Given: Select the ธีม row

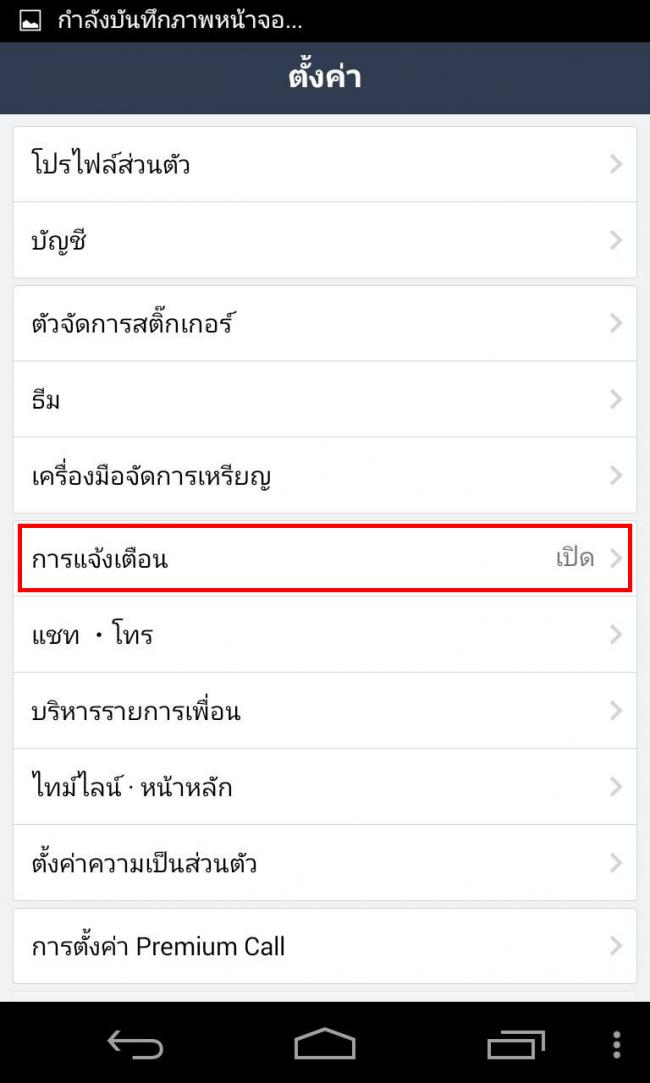Looking at the screenshot, I should tap(324, 400).
